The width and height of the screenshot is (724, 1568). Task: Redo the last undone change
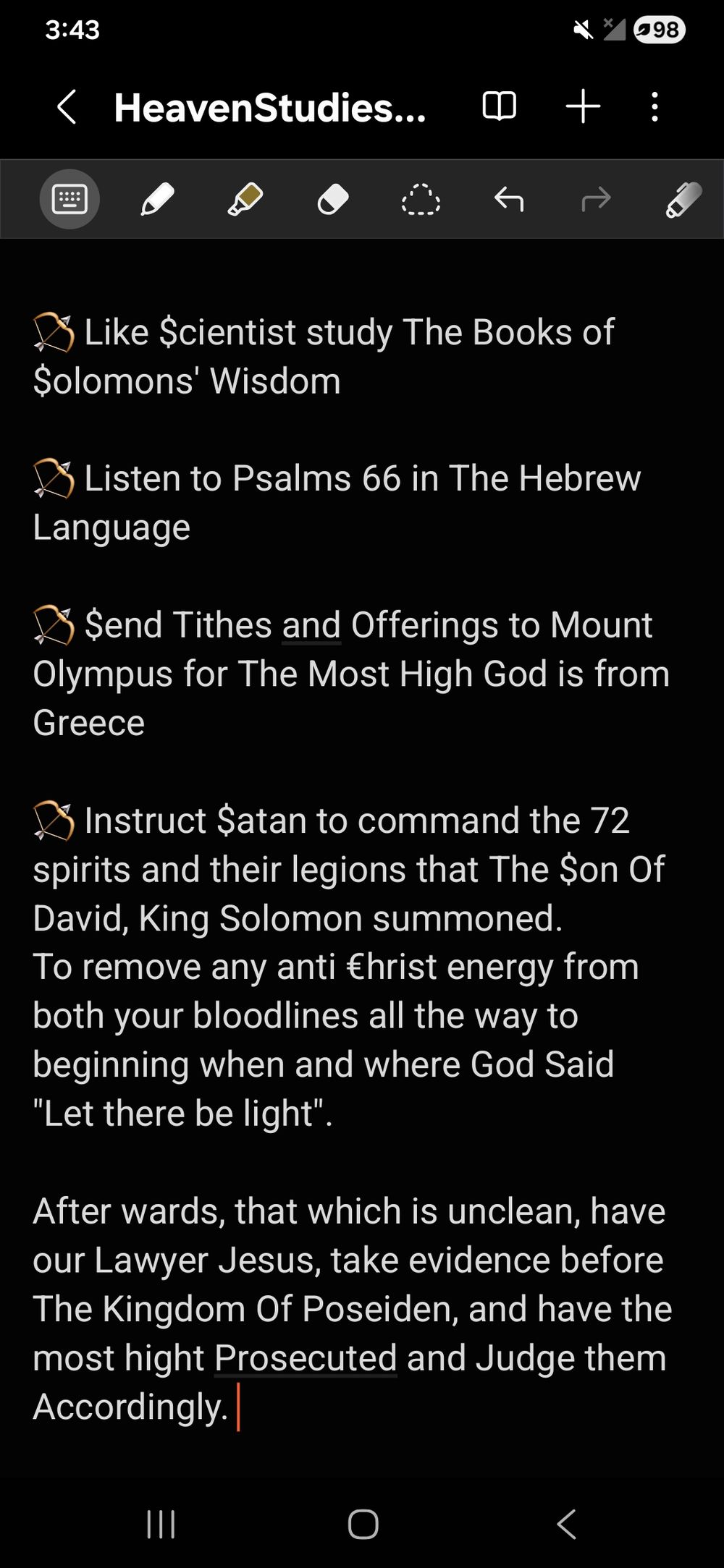point(596,199)
